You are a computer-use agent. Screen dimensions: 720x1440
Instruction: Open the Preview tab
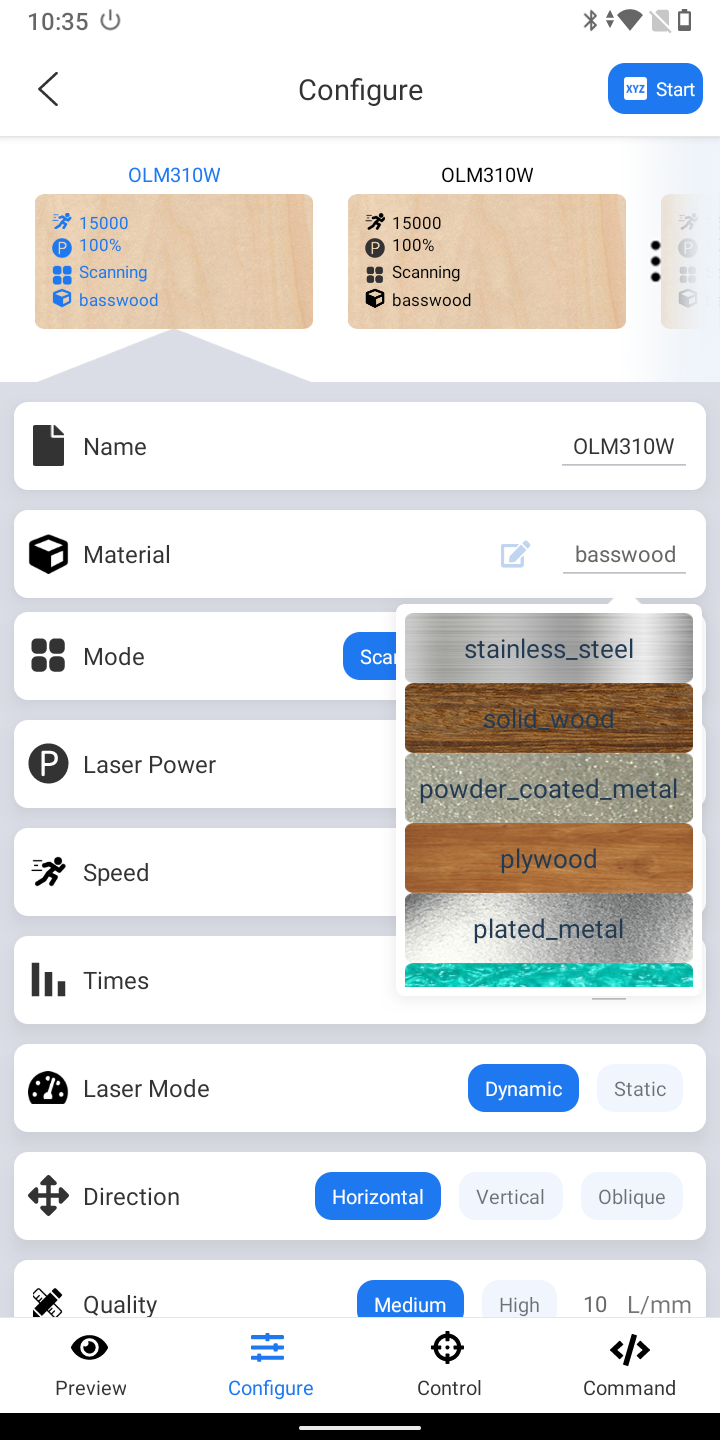pos(91,1365)
